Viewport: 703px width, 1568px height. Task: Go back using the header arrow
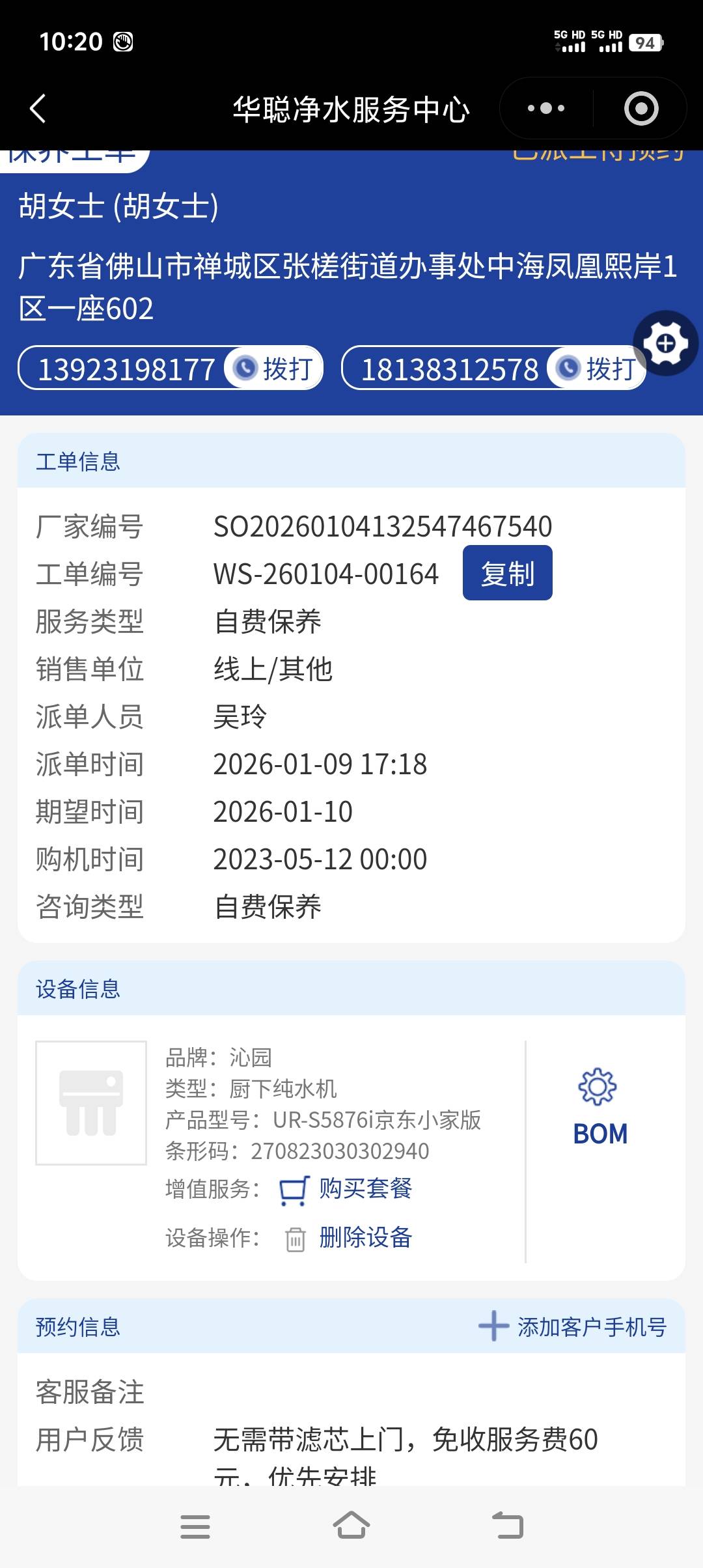pyautogui.click(x=38, y=109)
